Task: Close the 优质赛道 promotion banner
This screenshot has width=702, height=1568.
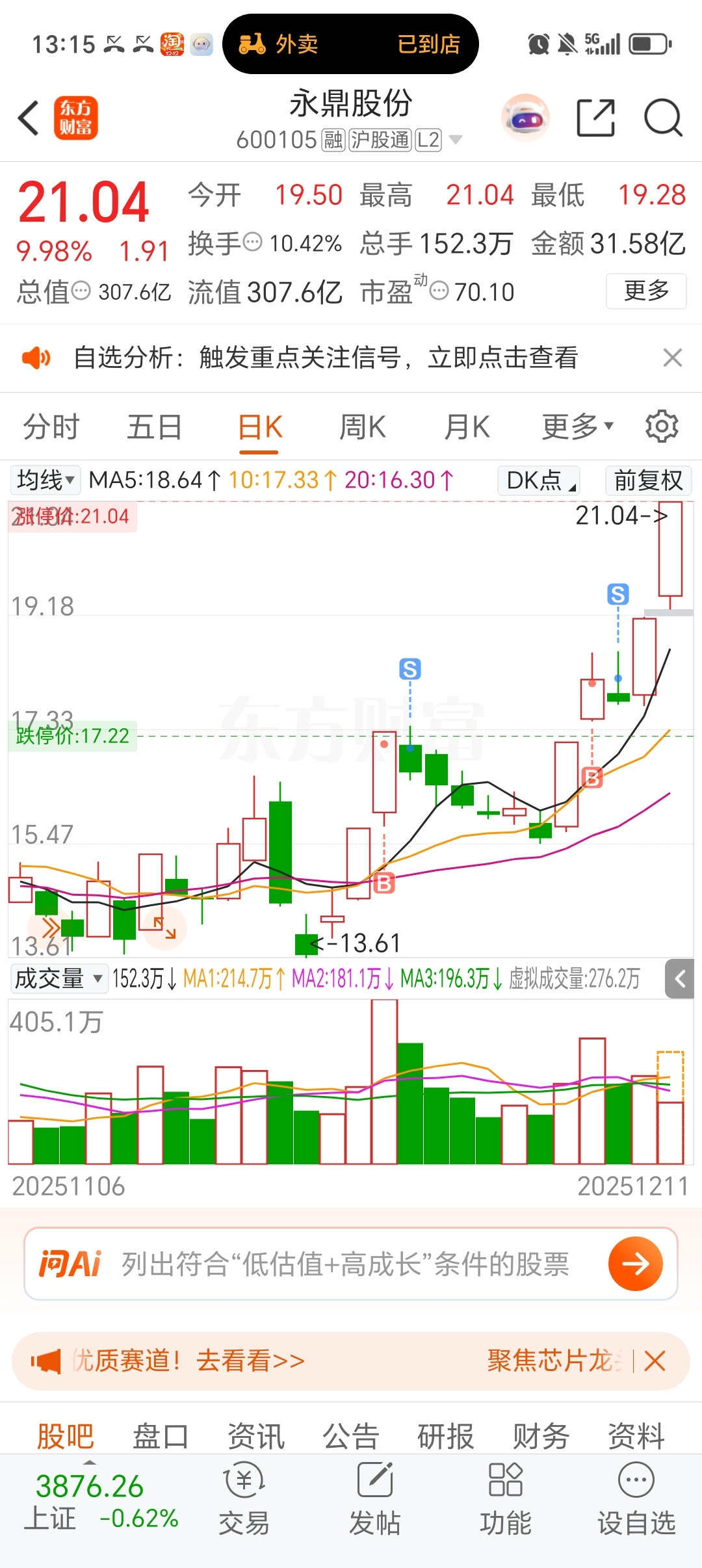Action: [655, 1361]
